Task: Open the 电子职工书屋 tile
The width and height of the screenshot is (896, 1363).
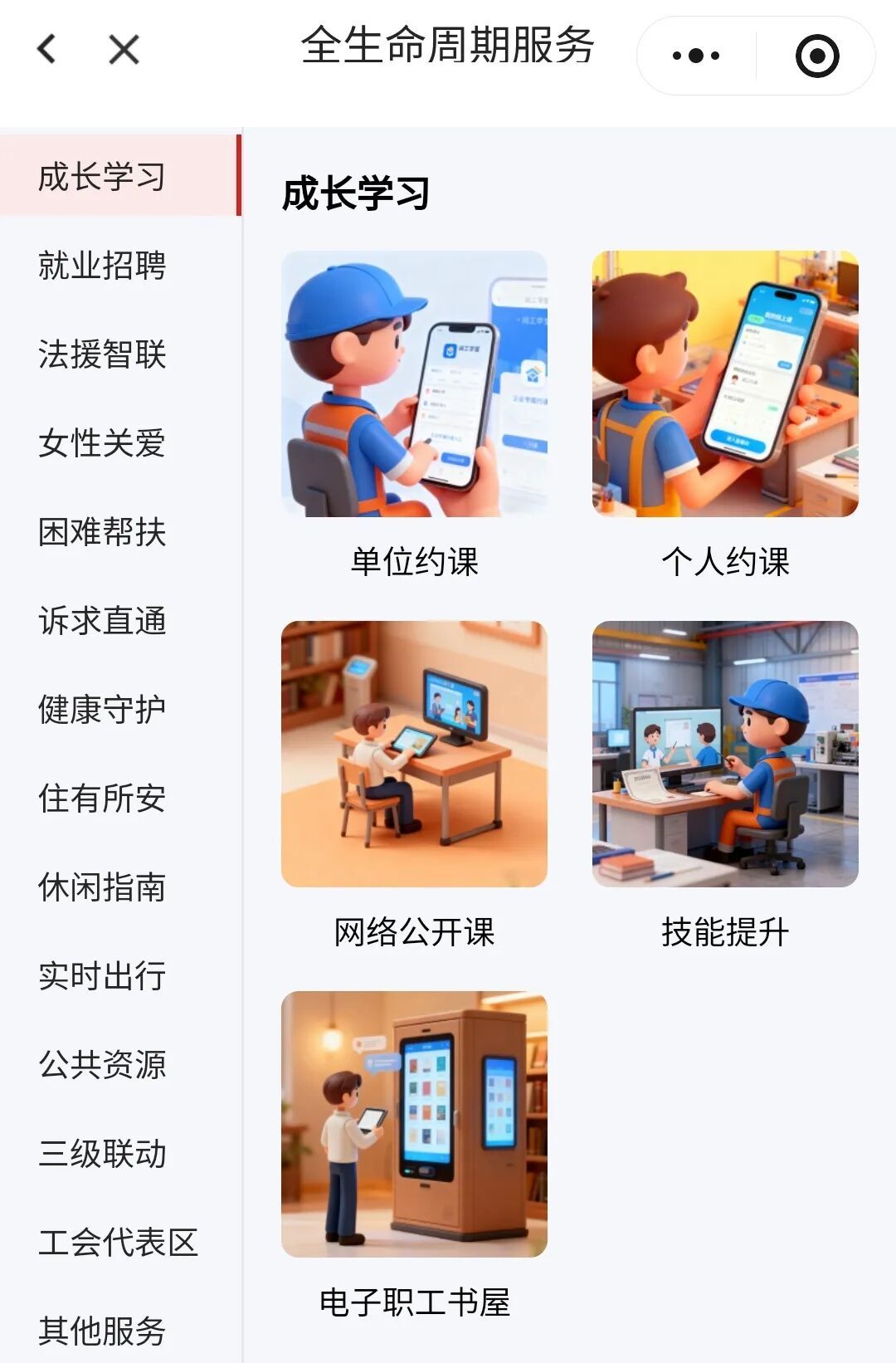Action: 414,1155
